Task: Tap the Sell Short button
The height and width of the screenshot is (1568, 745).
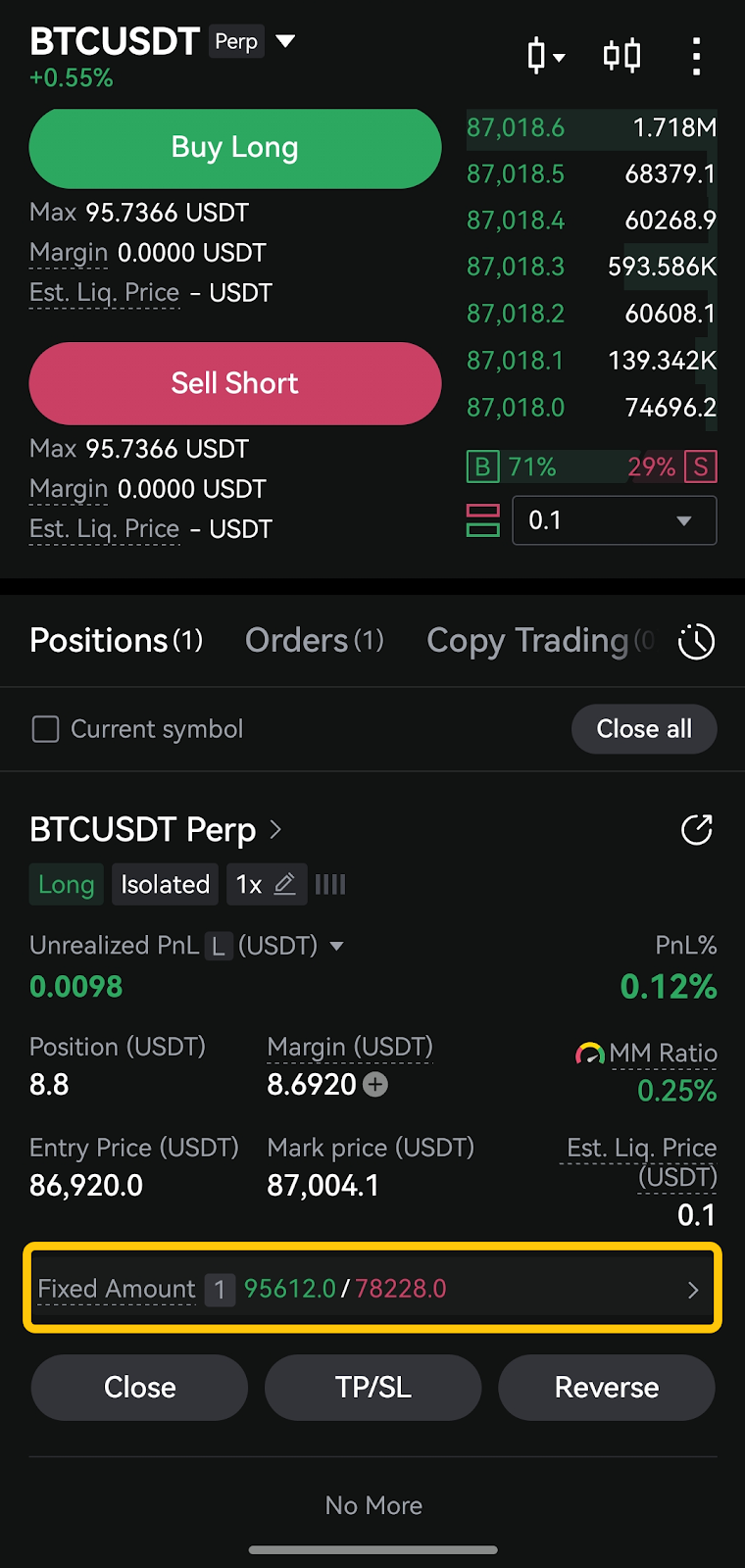Action: 235,383
